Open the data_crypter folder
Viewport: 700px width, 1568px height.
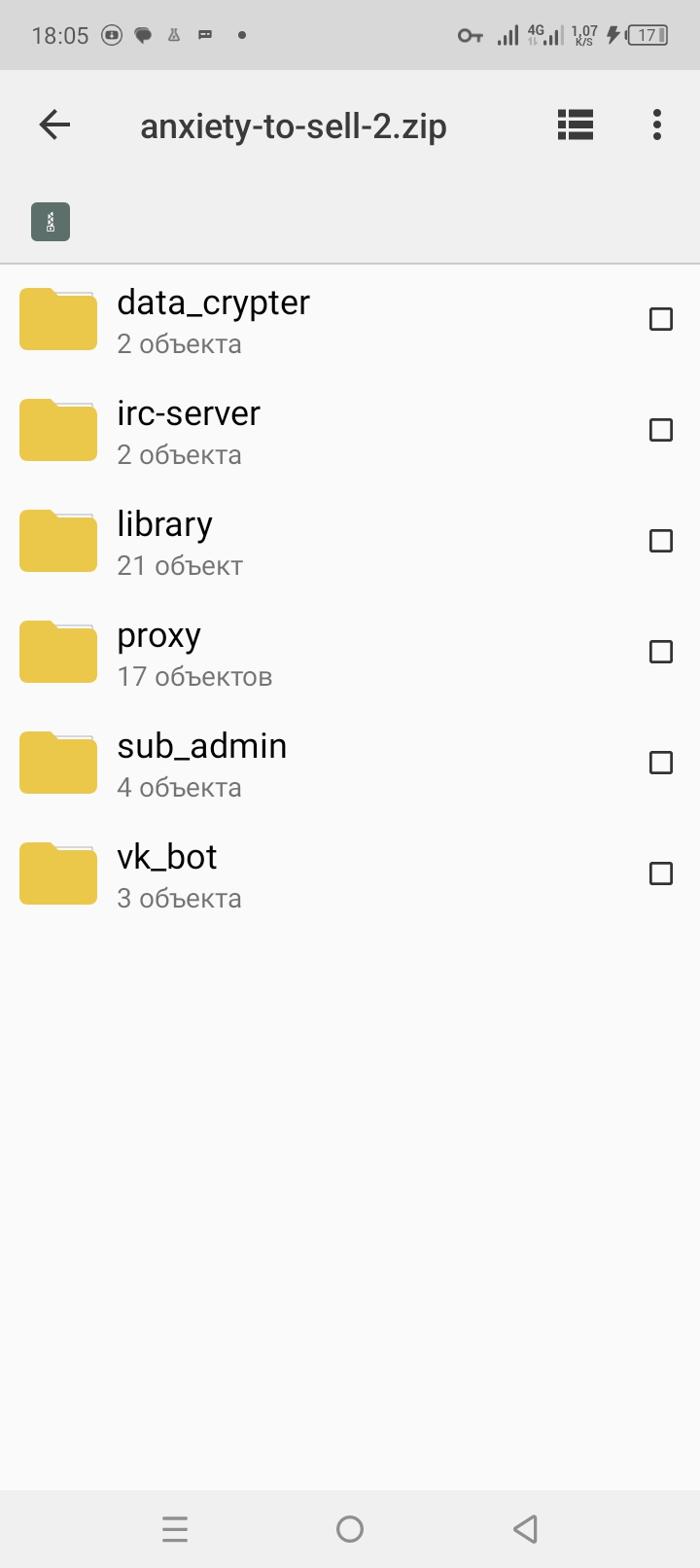pos(350,320)
